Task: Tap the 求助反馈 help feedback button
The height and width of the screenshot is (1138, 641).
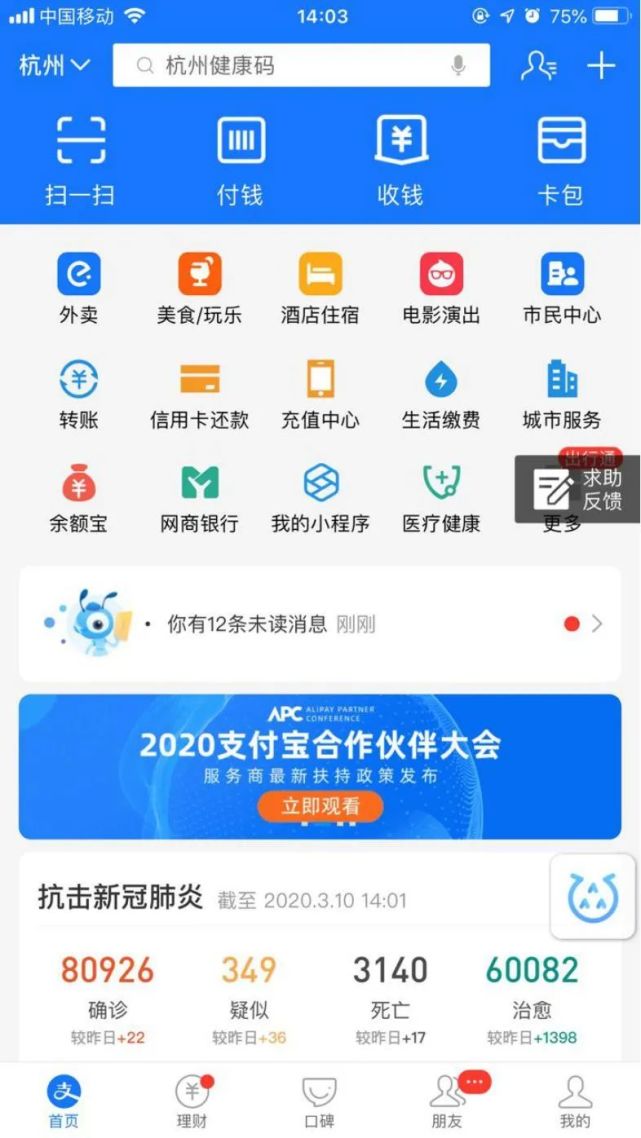Action: (578, 489)
